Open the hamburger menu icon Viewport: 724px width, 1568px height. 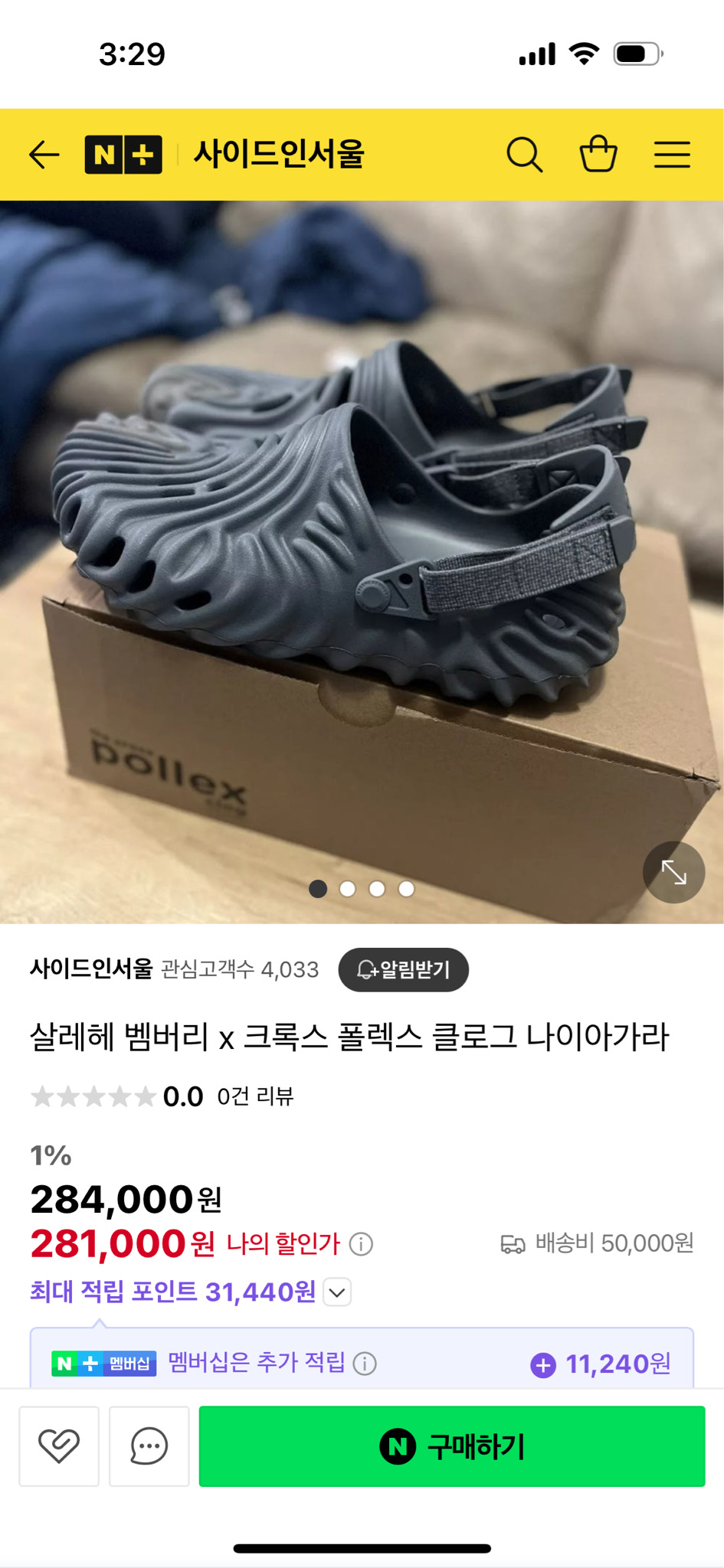tap(670, 154)
